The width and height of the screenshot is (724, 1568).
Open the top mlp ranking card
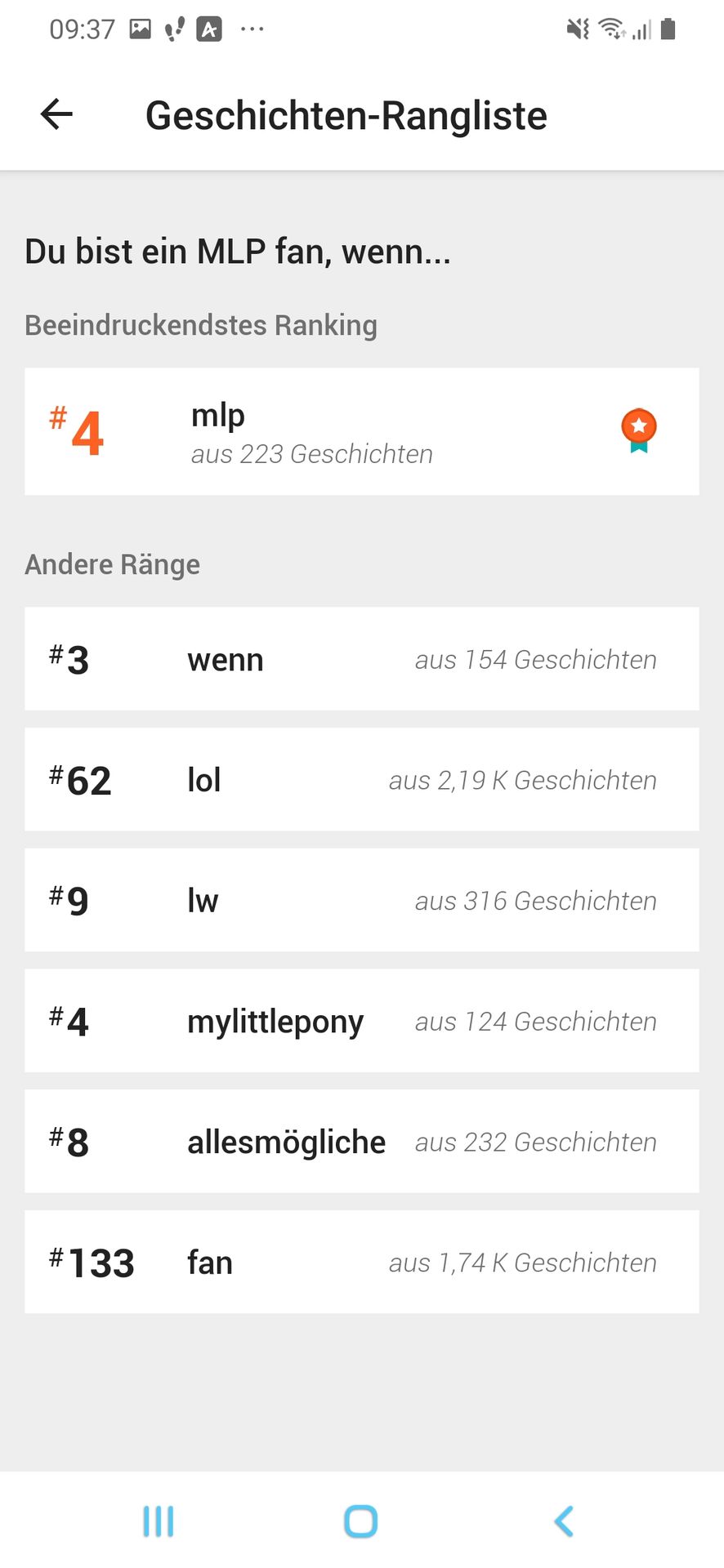click(x=361, y=431)
